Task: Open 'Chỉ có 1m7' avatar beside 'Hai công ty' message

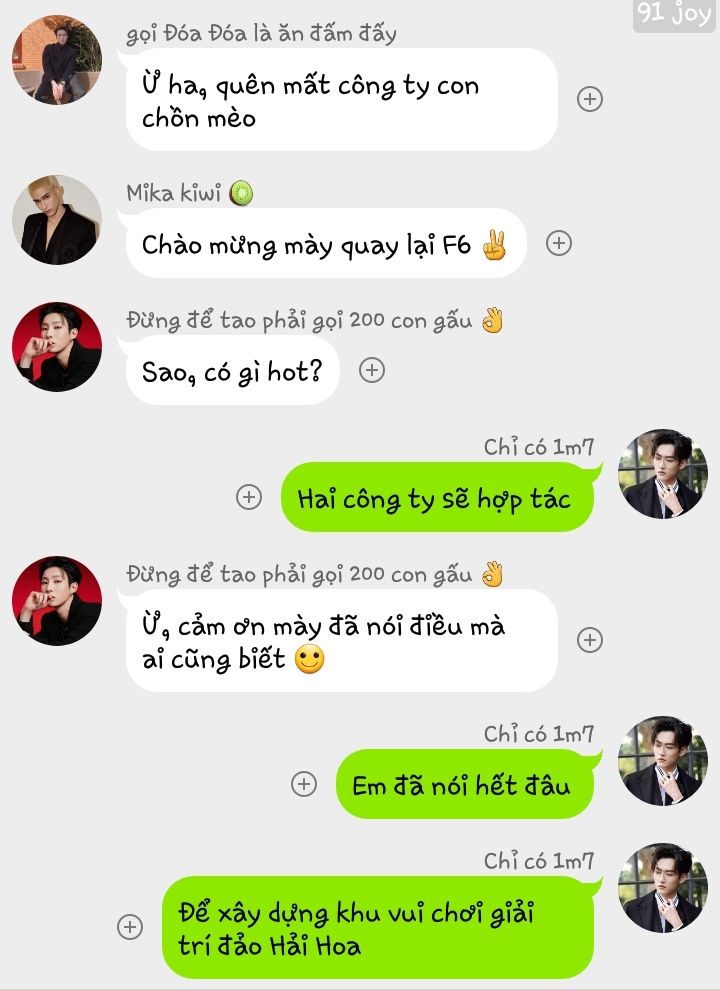Action: [x=662, y=474]
